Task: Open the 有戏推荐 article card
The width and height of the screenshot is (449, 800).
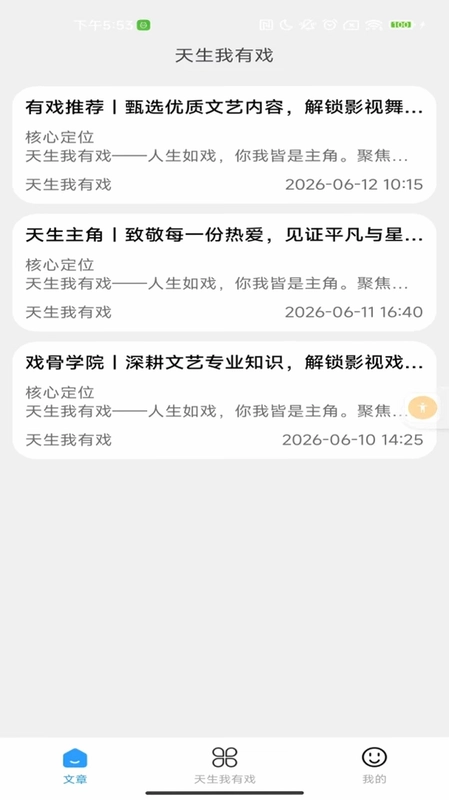Action: point(224,145)
